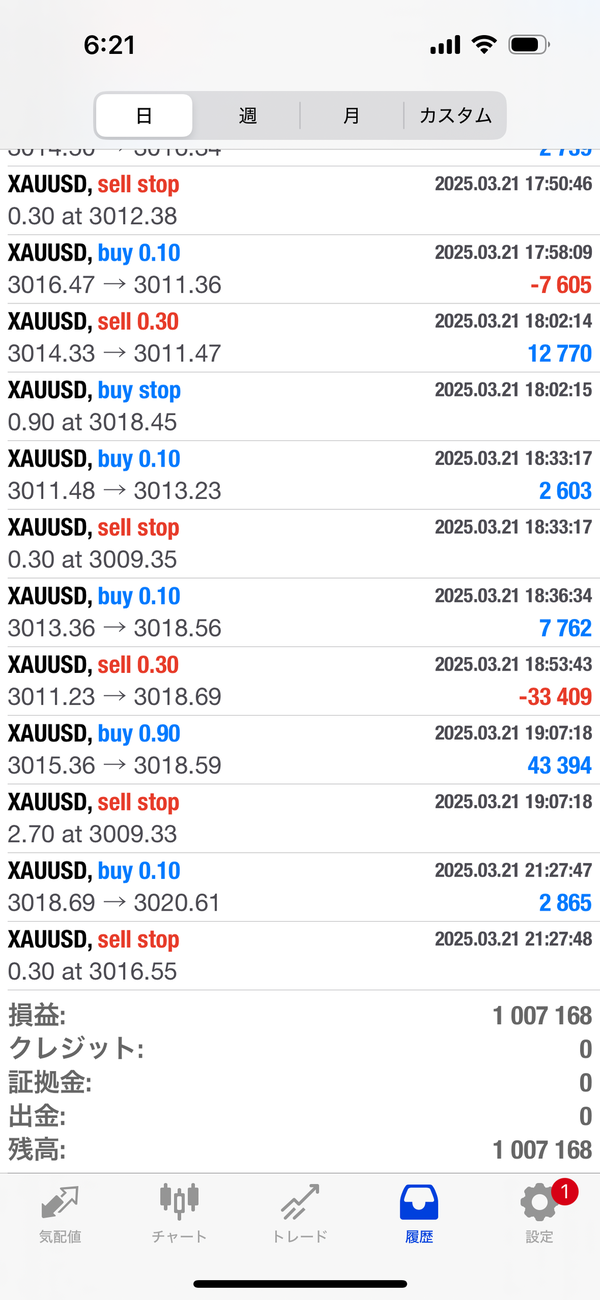Switch to the トレード trade tab
600x1300 pixels.
click(x=300, y=1213)
